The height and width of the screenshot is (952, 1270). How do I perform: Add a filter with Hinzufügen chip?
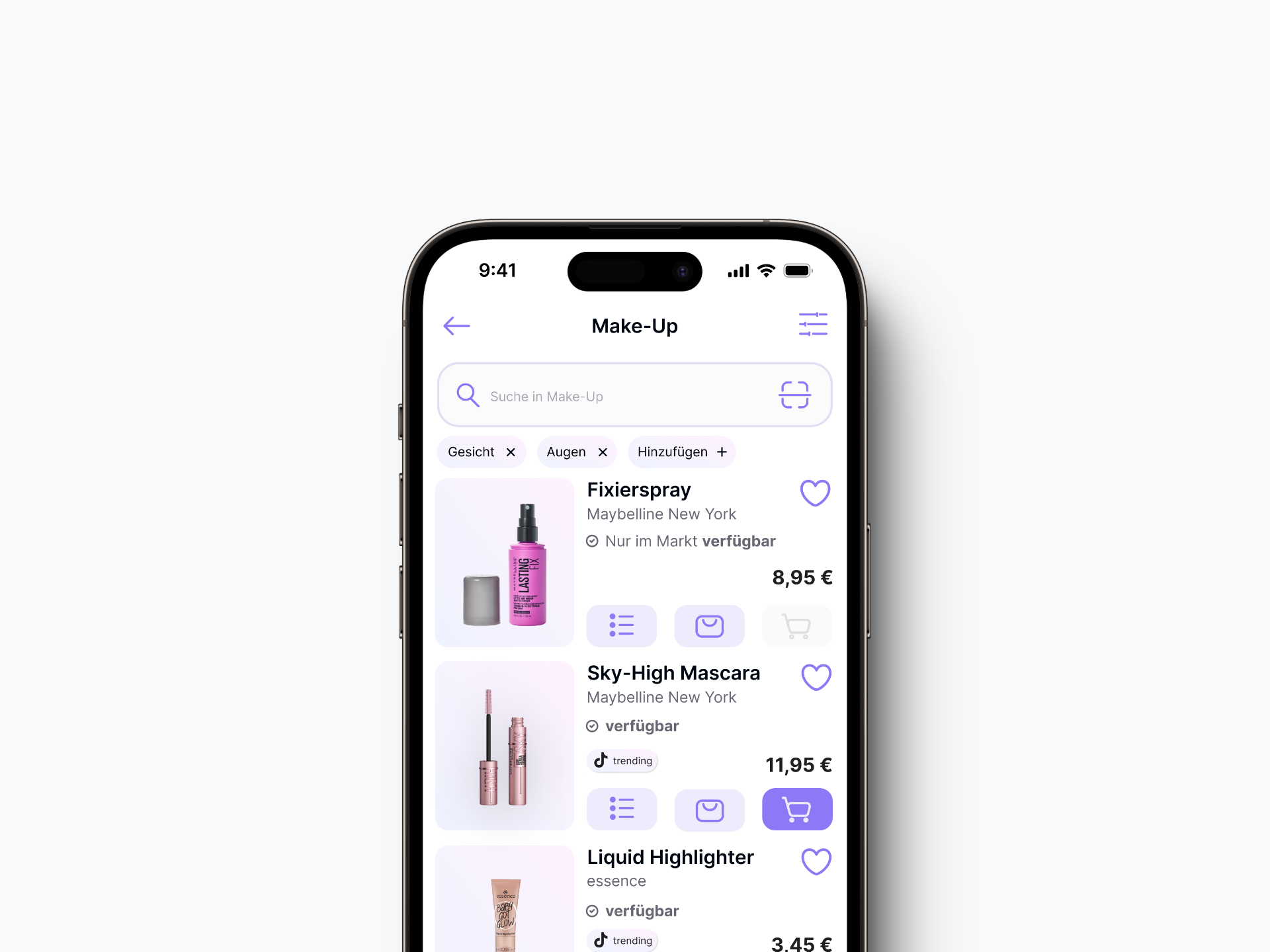681,452
